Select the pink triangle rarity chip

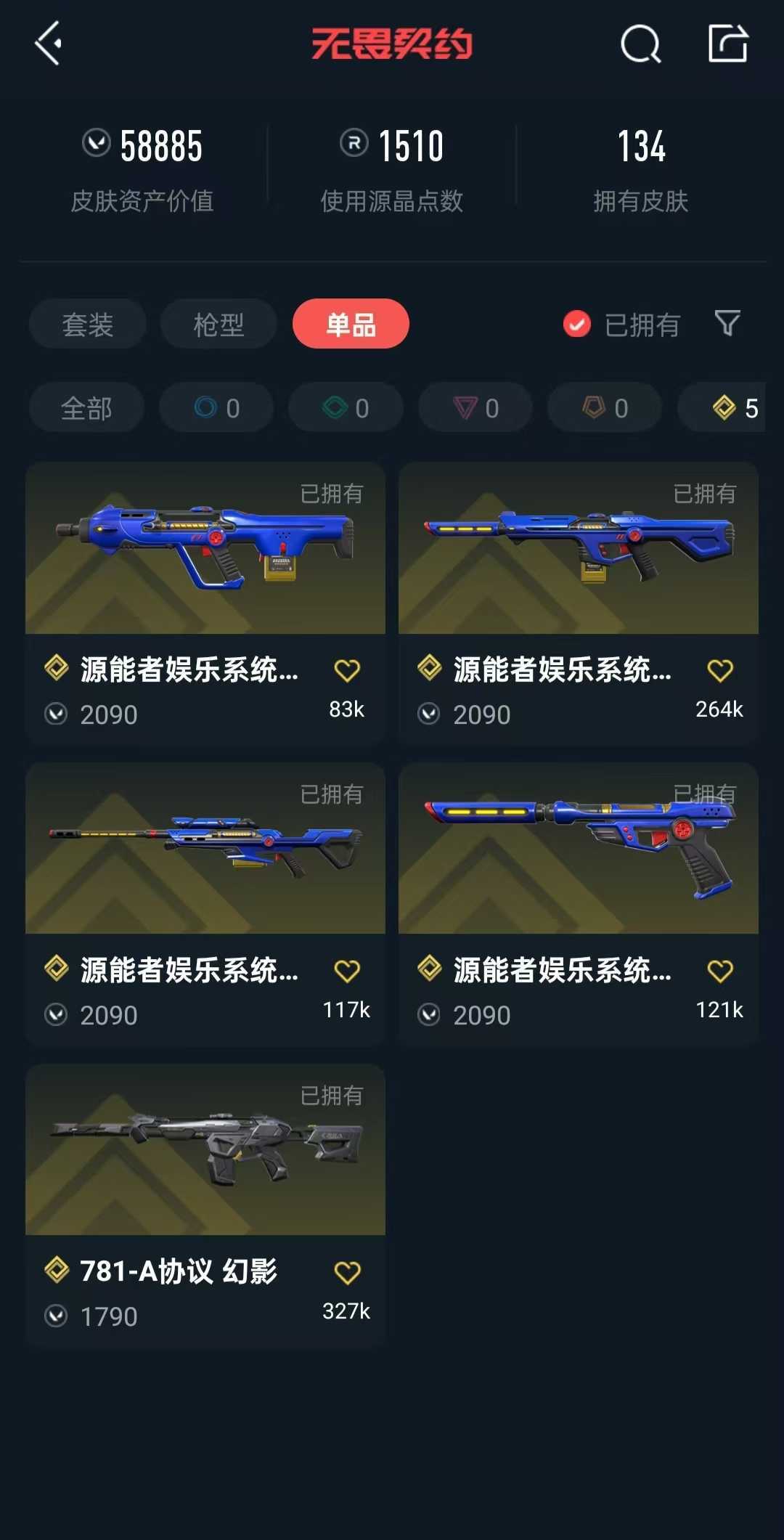click(475, 408)
